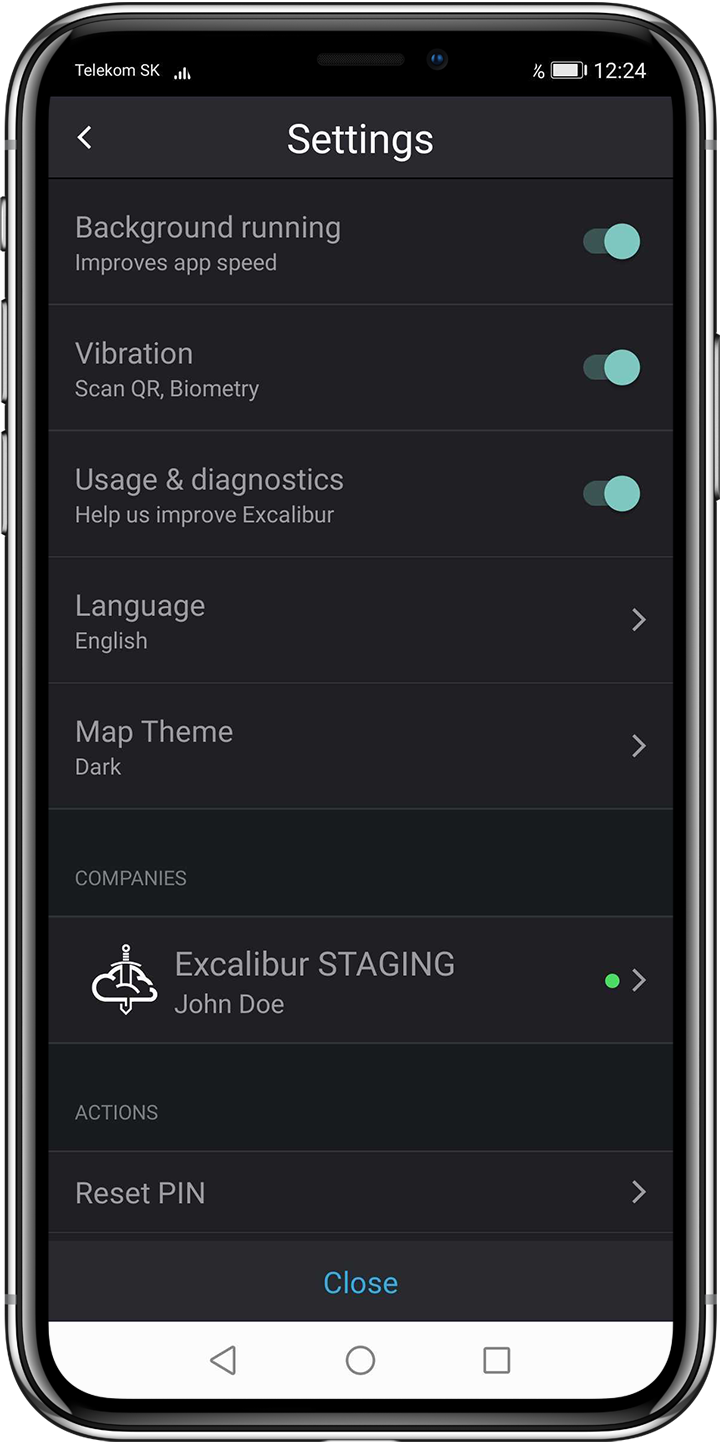The width and height of the screenshot is (720, 1444).
Task: Change the Map Theme
Action: (x=360, y=746)
